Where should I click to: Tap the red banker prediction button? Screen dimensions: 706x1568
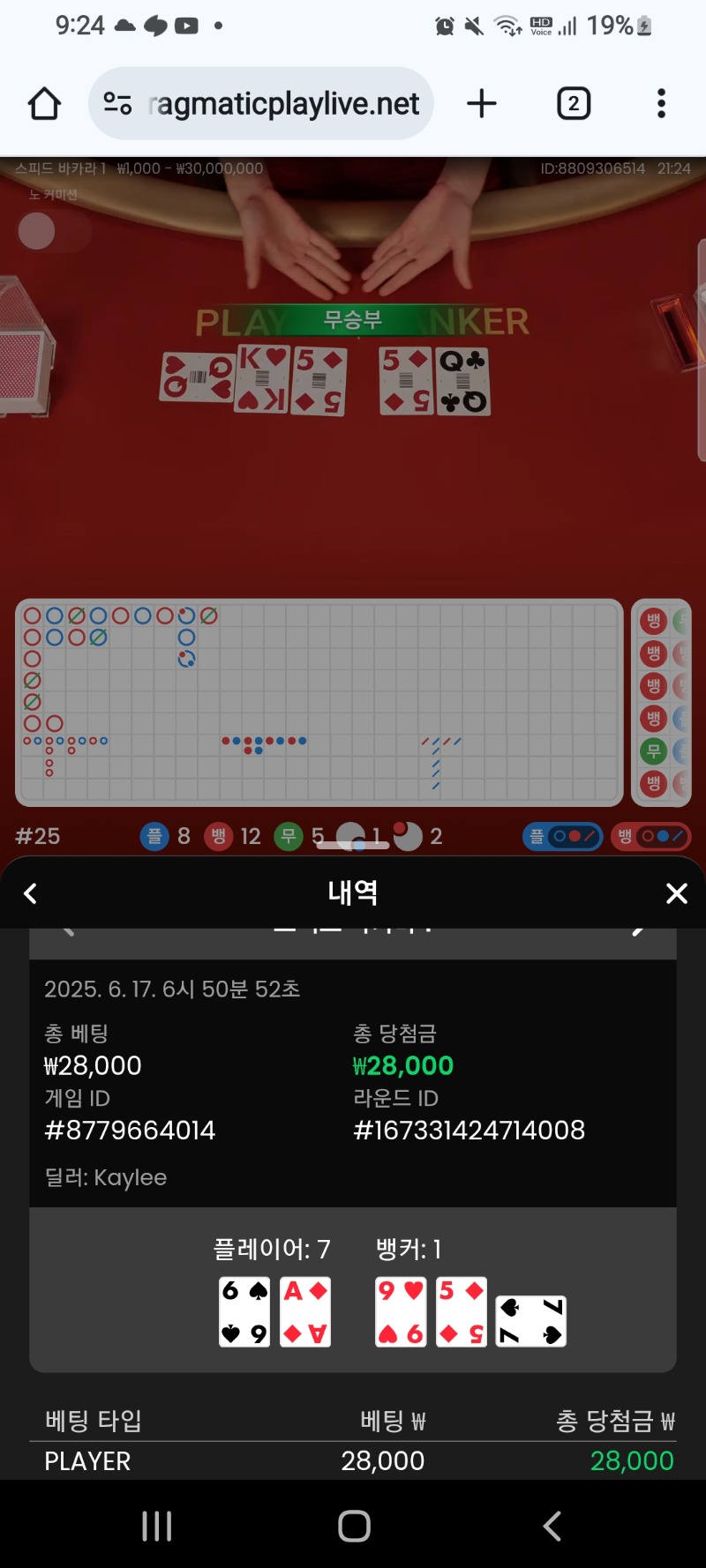coord(650,836)
